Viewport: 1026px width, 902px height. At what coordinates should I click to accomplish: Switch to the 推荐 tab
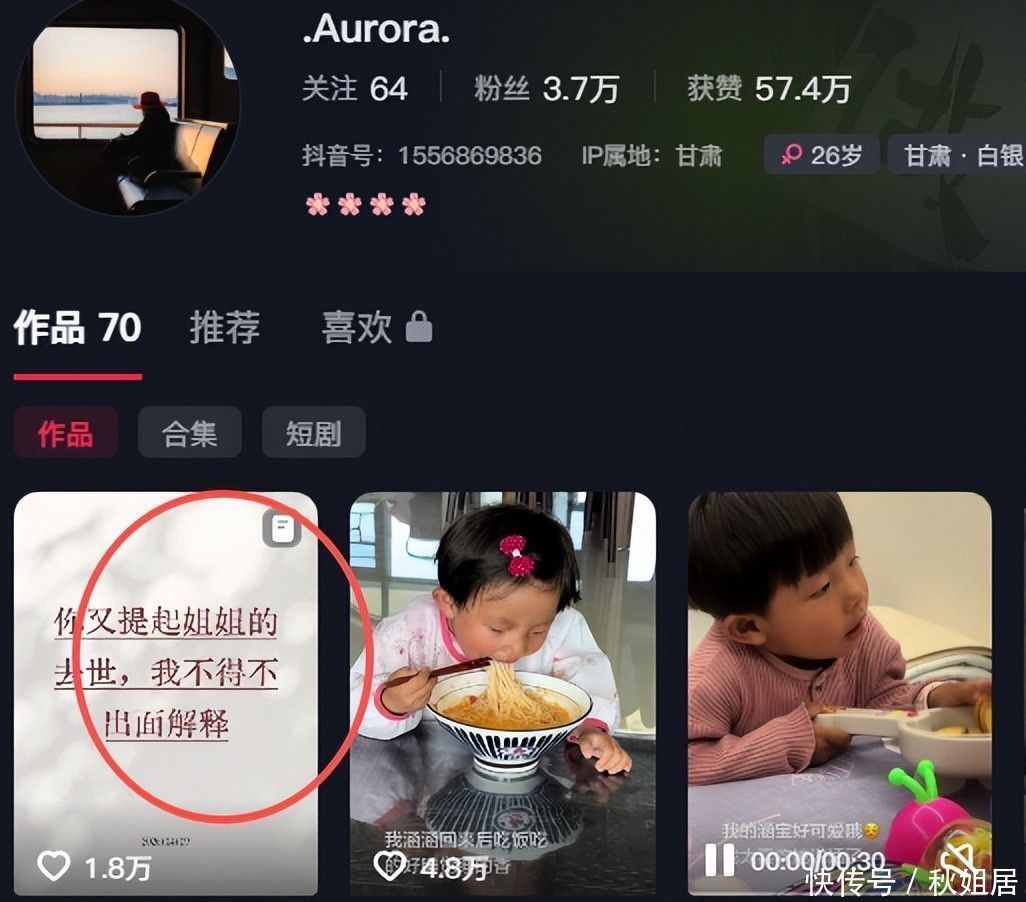coord(224,328)
